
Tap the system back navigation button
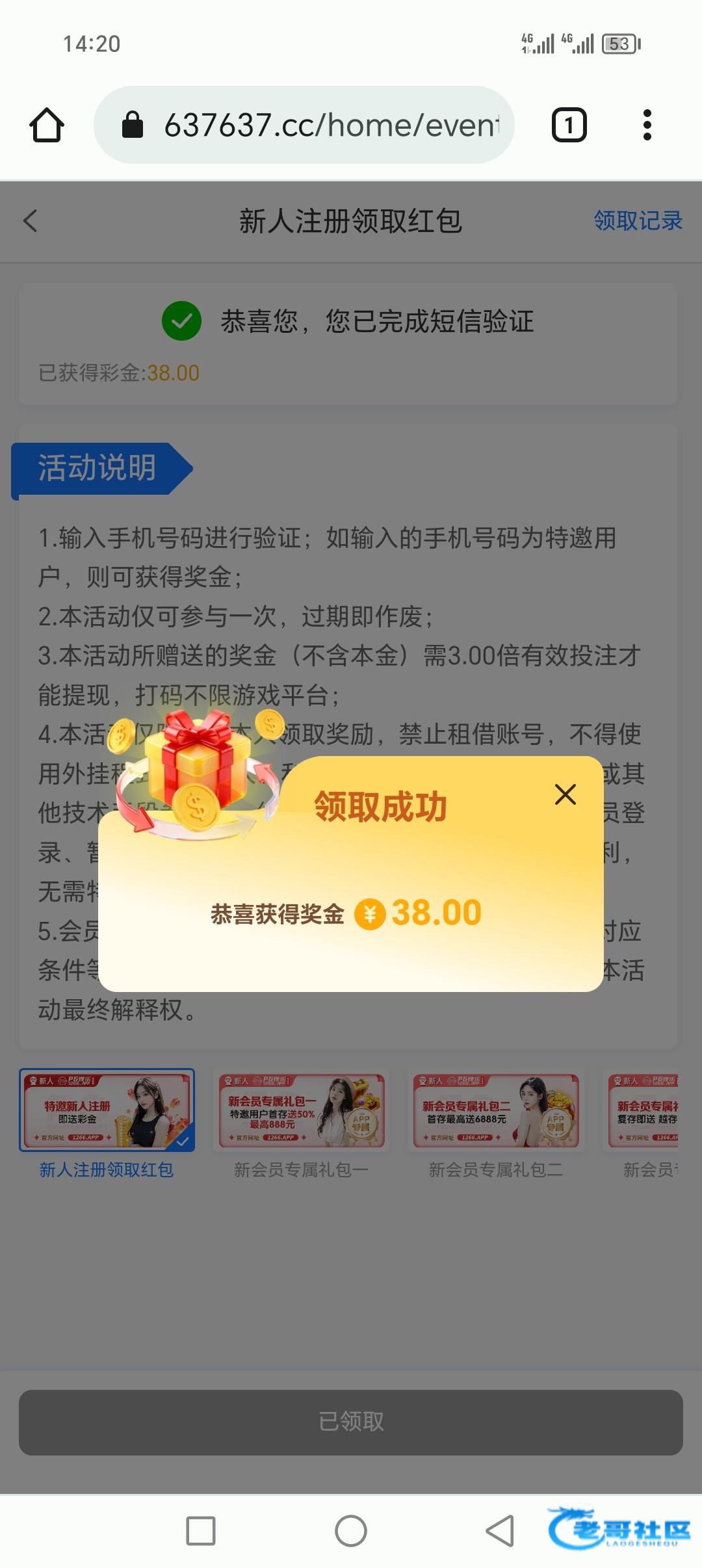(x=500, y=1530)
